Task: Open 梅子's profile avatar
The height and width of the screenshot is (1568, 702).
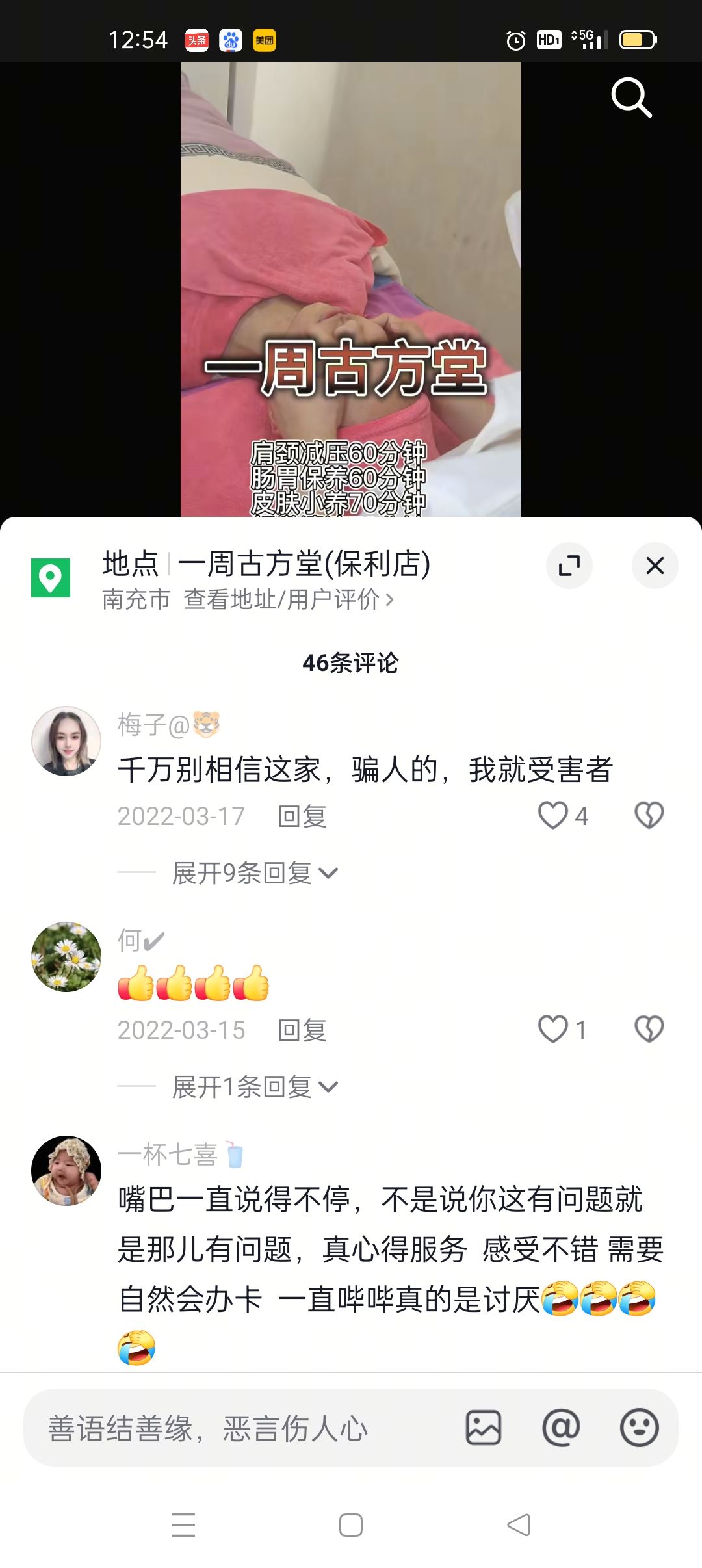Action: coord(66,741)
